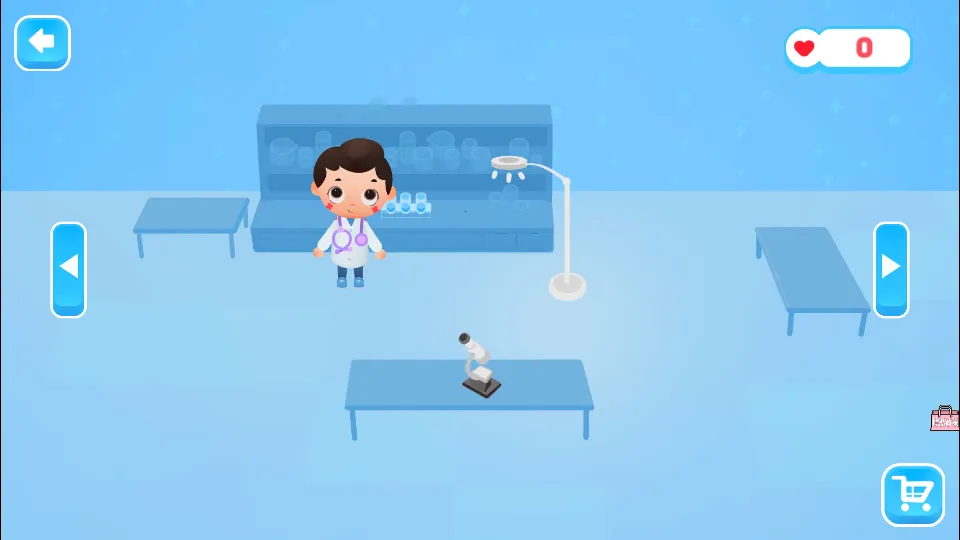Go back using the arrow button

[42, 43]
